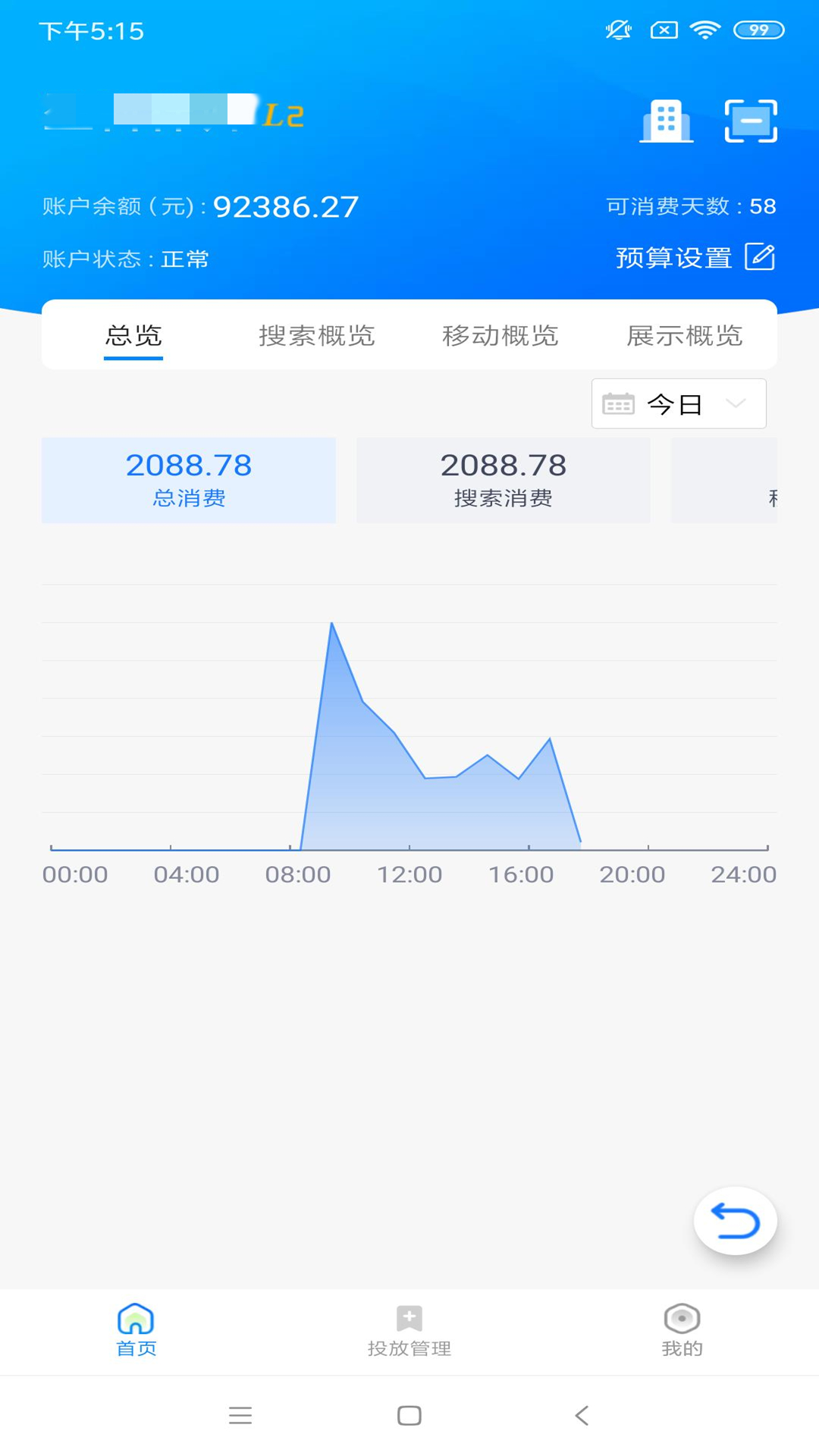The height and width of the screenshot is (1456, 819).
Task: Open 预算设置 budget settings
Action: point(695,258)
